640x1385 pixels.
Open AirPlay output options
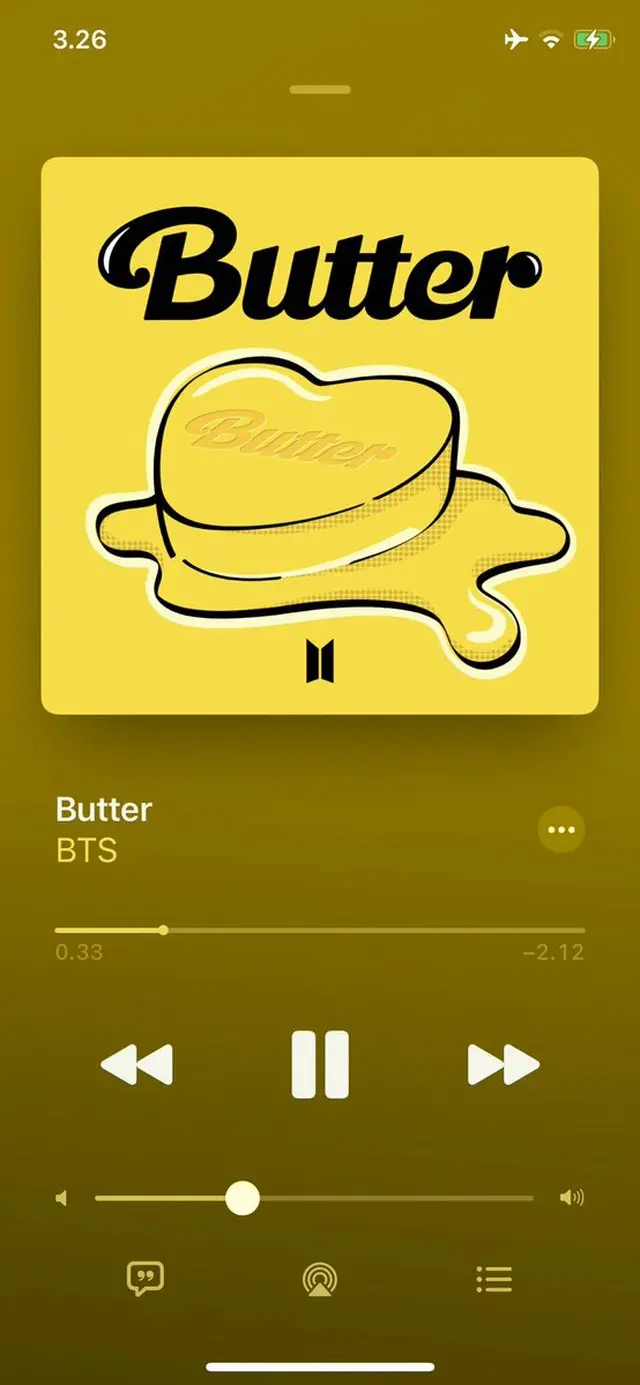click(320, 1278)
